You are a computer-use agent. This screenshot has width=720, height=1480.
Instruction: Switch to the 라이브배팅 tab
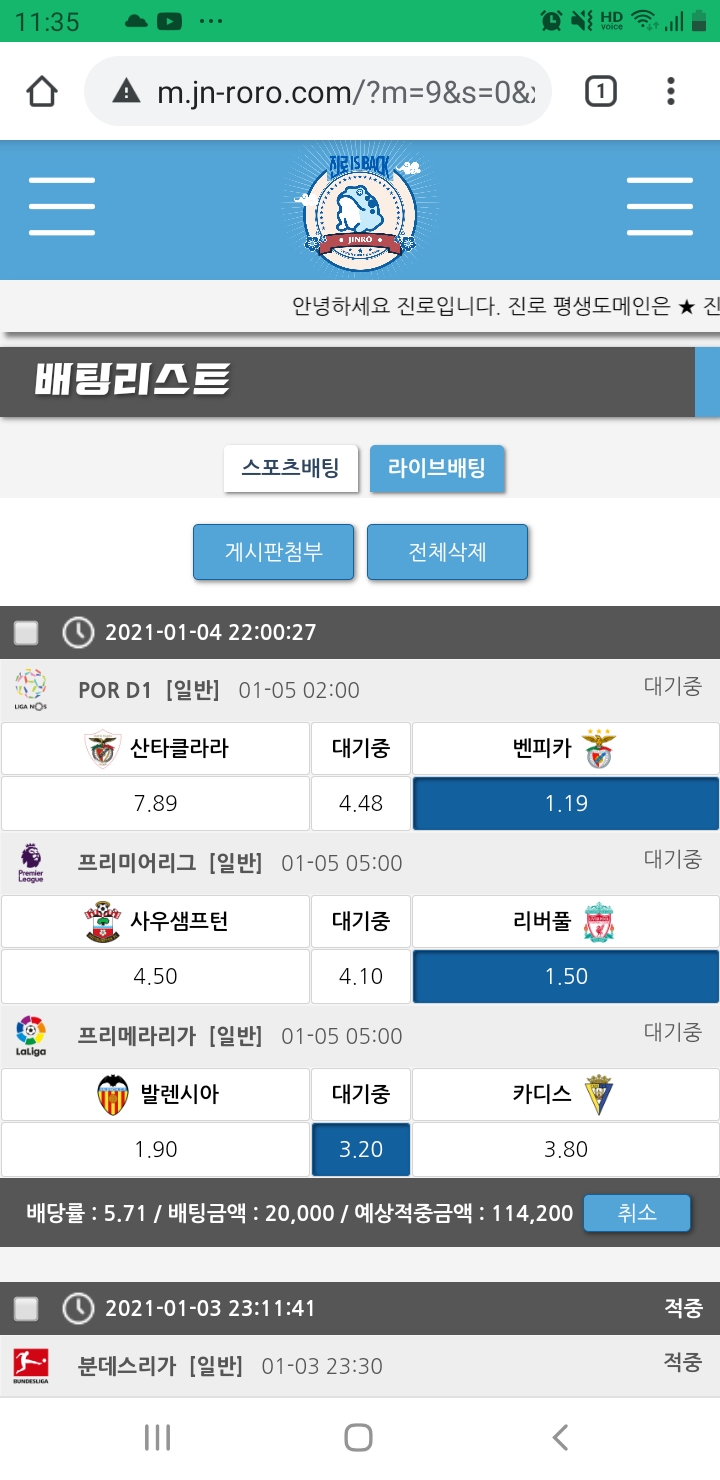point(437,468)
